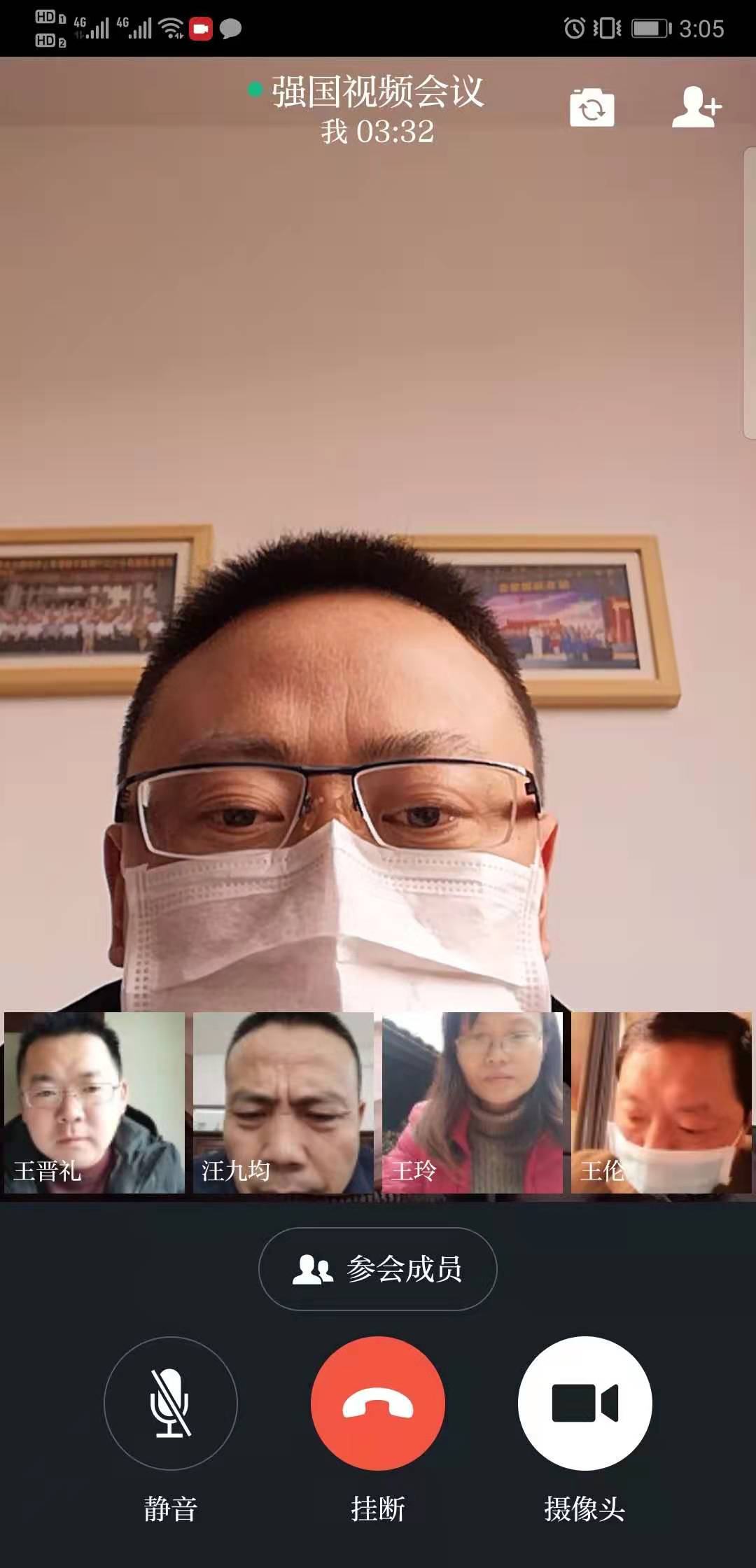Select 王玲's video thumbnail
Viewport: 756px width, 1568px height.
[x=472, y=1102]
